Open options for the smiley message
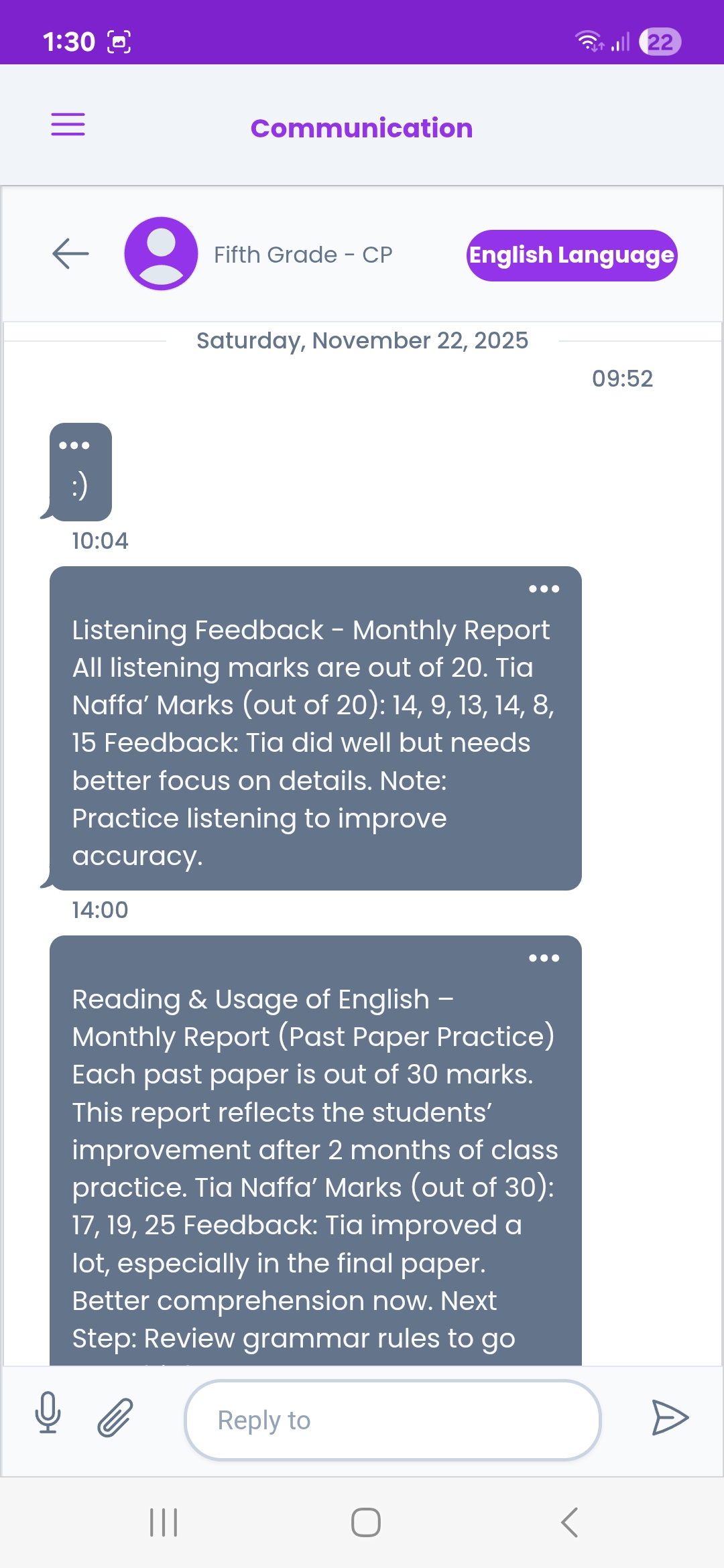This screenshot has height=1568, width=724. [x=74, y=446]
